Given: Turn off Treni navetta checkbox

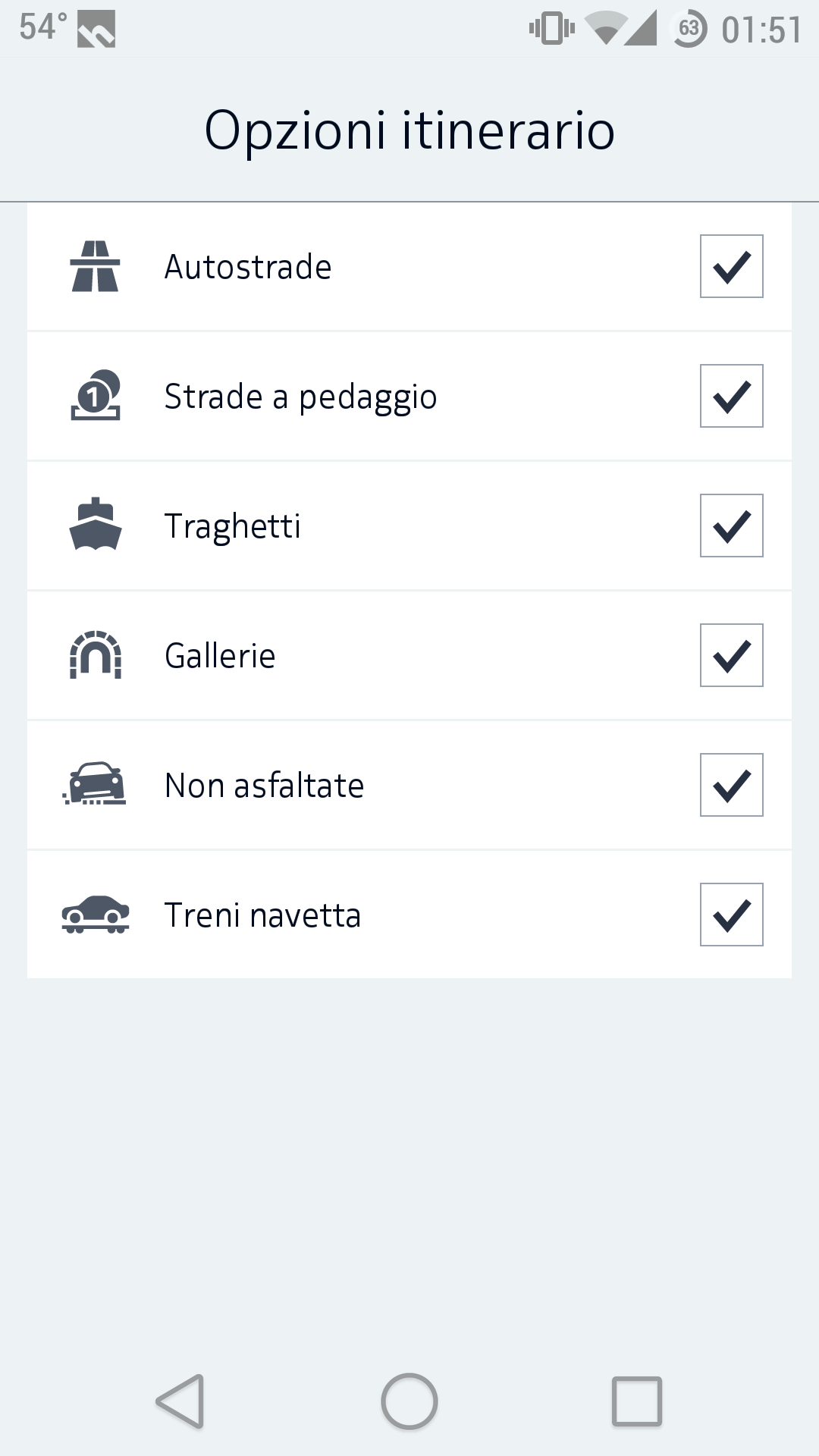Looking at the screenshot, I should click(x=731, y=915).
